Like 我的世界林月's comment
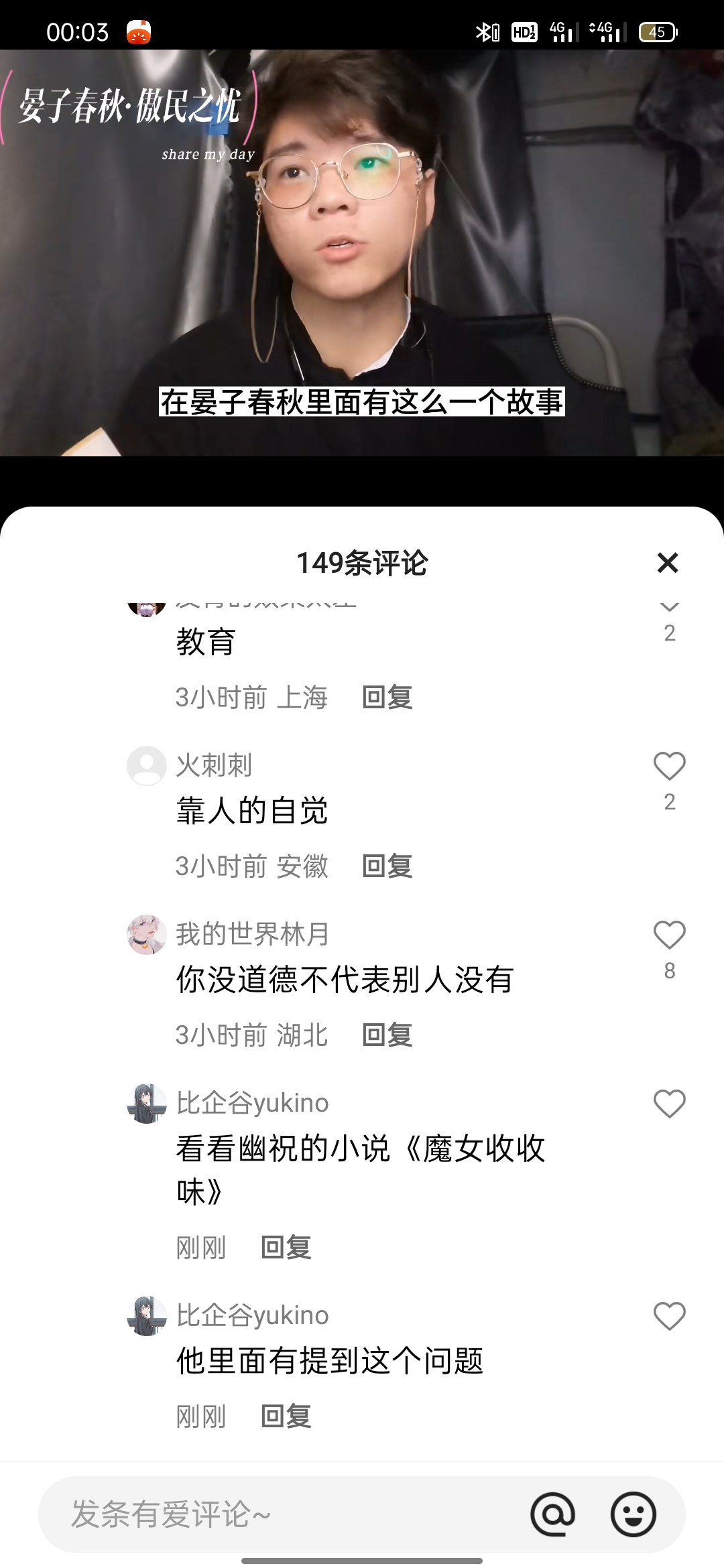This screenshot has width=724, height=1568. click(669, 935)
